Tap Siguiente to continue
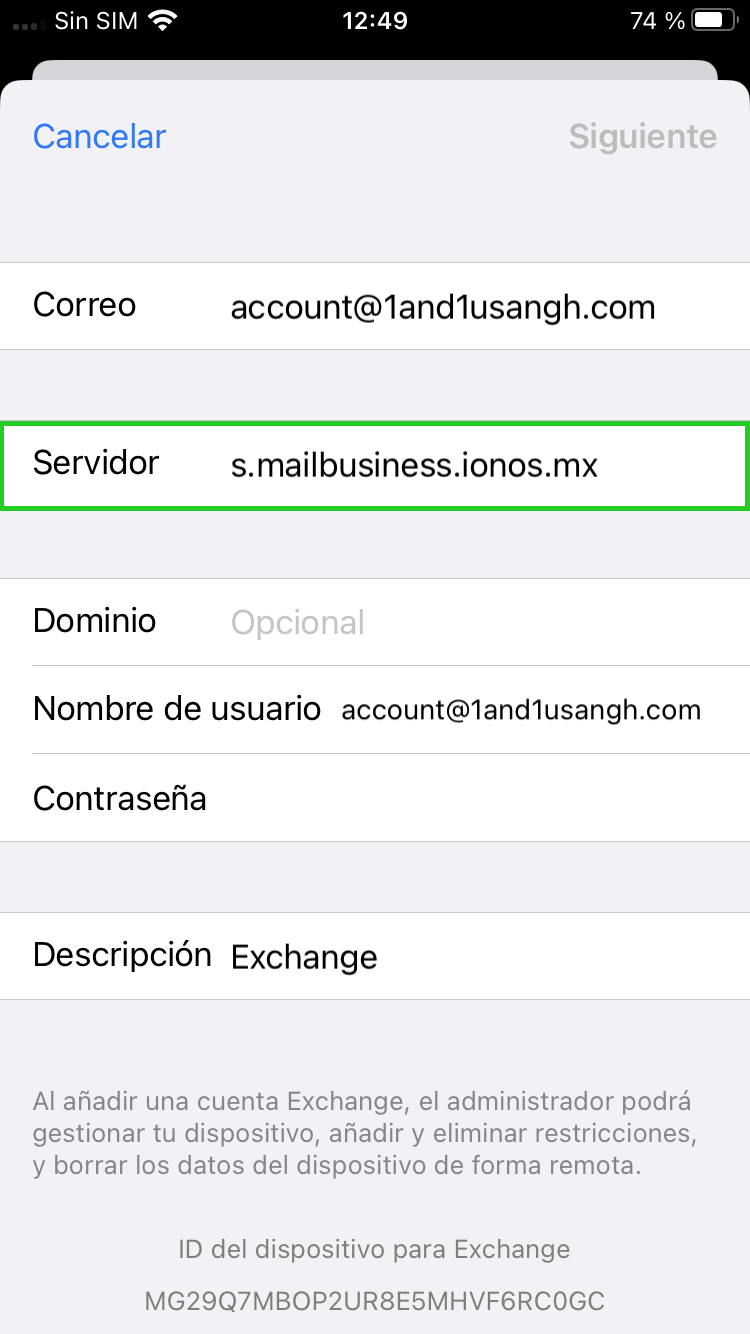Screen dimensions: 750x1334 click(642, 137)
